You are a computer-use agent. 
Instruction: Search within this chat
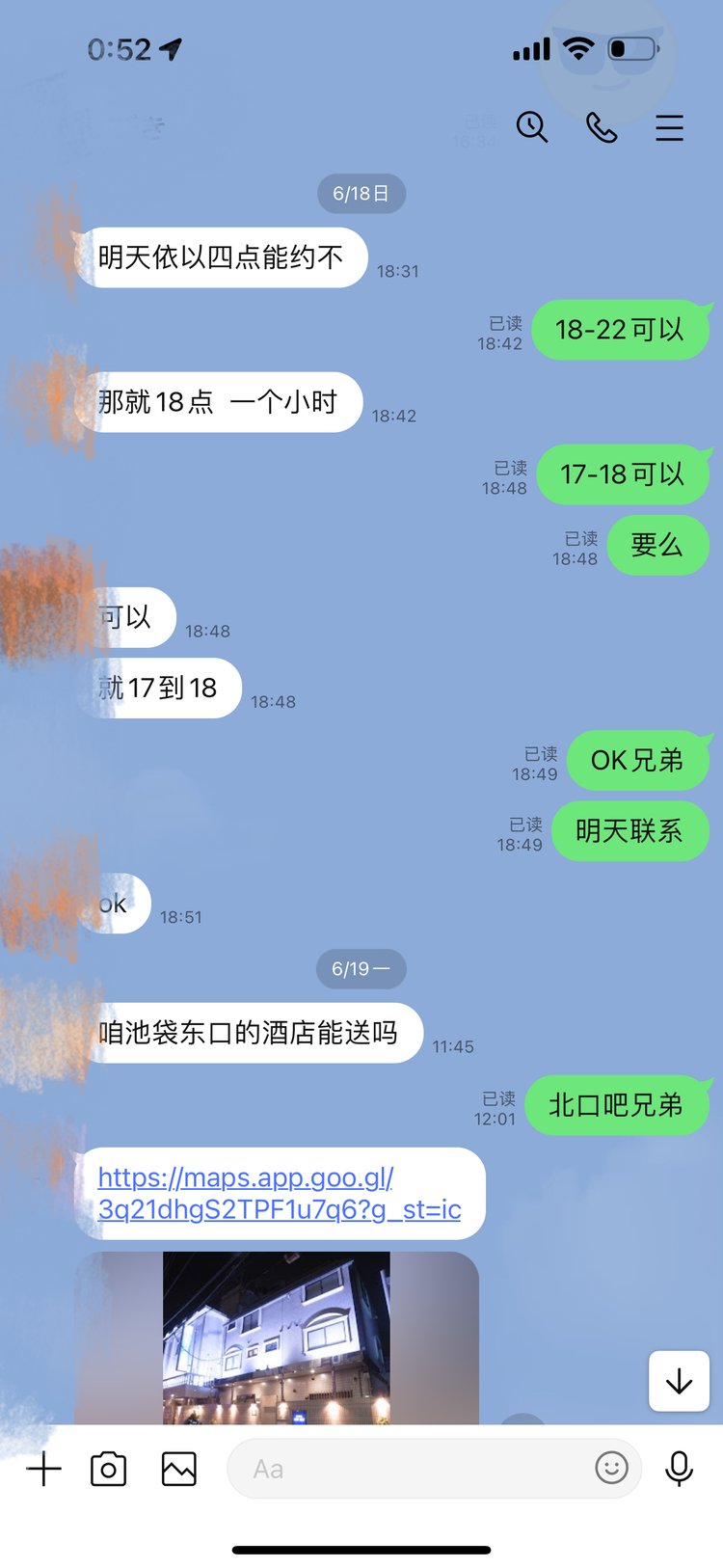(531, 127)
